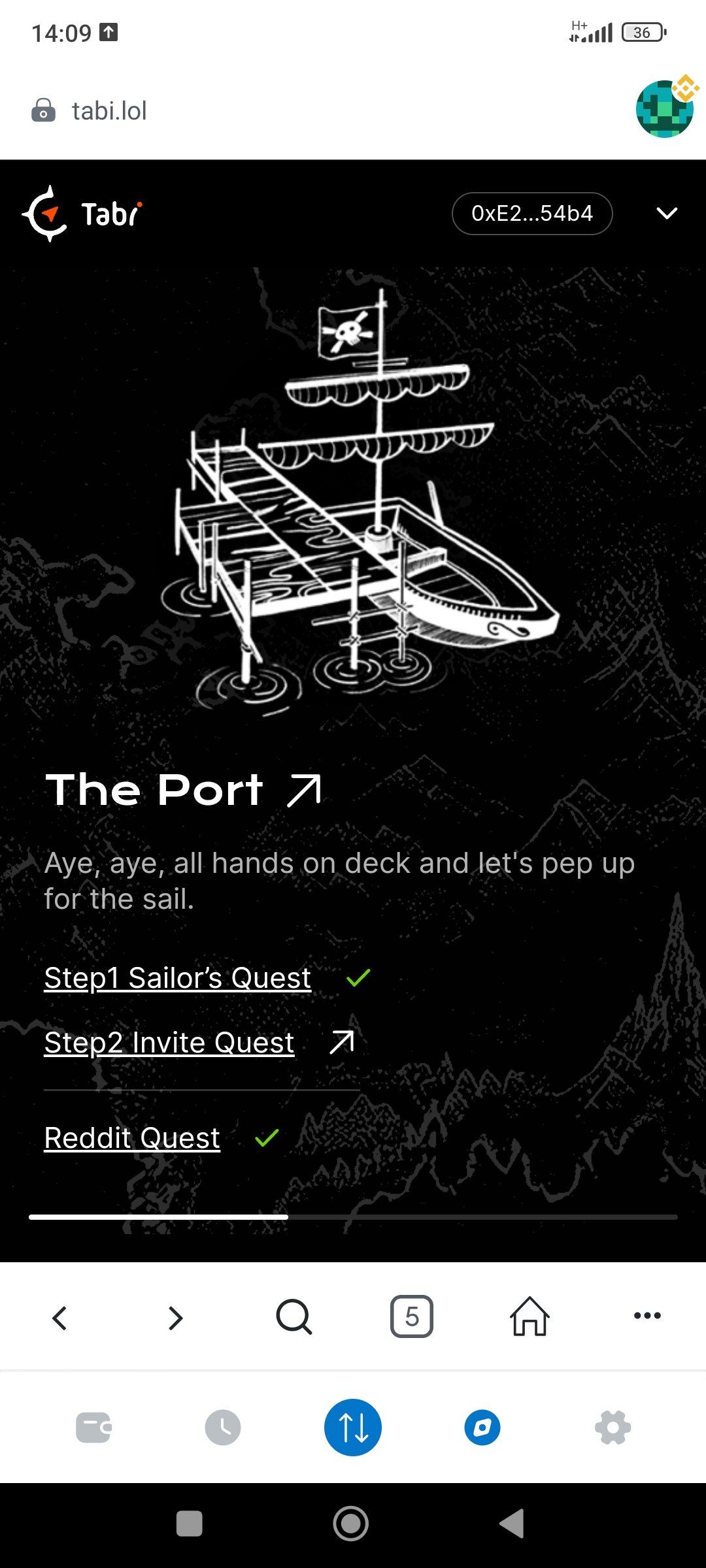Viewport: 706px width, 1568px height.
Task: Open the browser three-dot menu
Action: coord(647,1315)
